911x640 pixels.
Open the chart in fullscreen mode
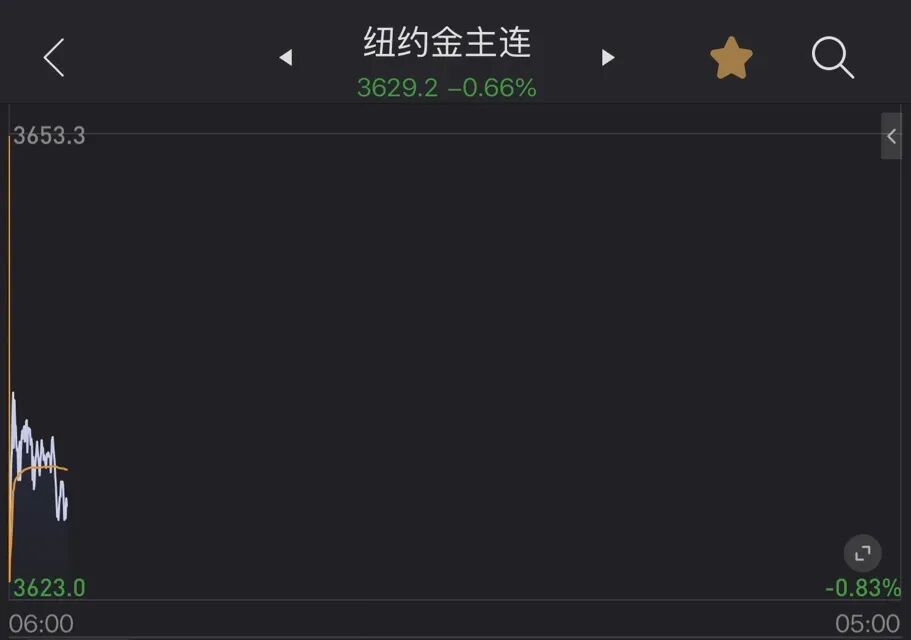862,552
